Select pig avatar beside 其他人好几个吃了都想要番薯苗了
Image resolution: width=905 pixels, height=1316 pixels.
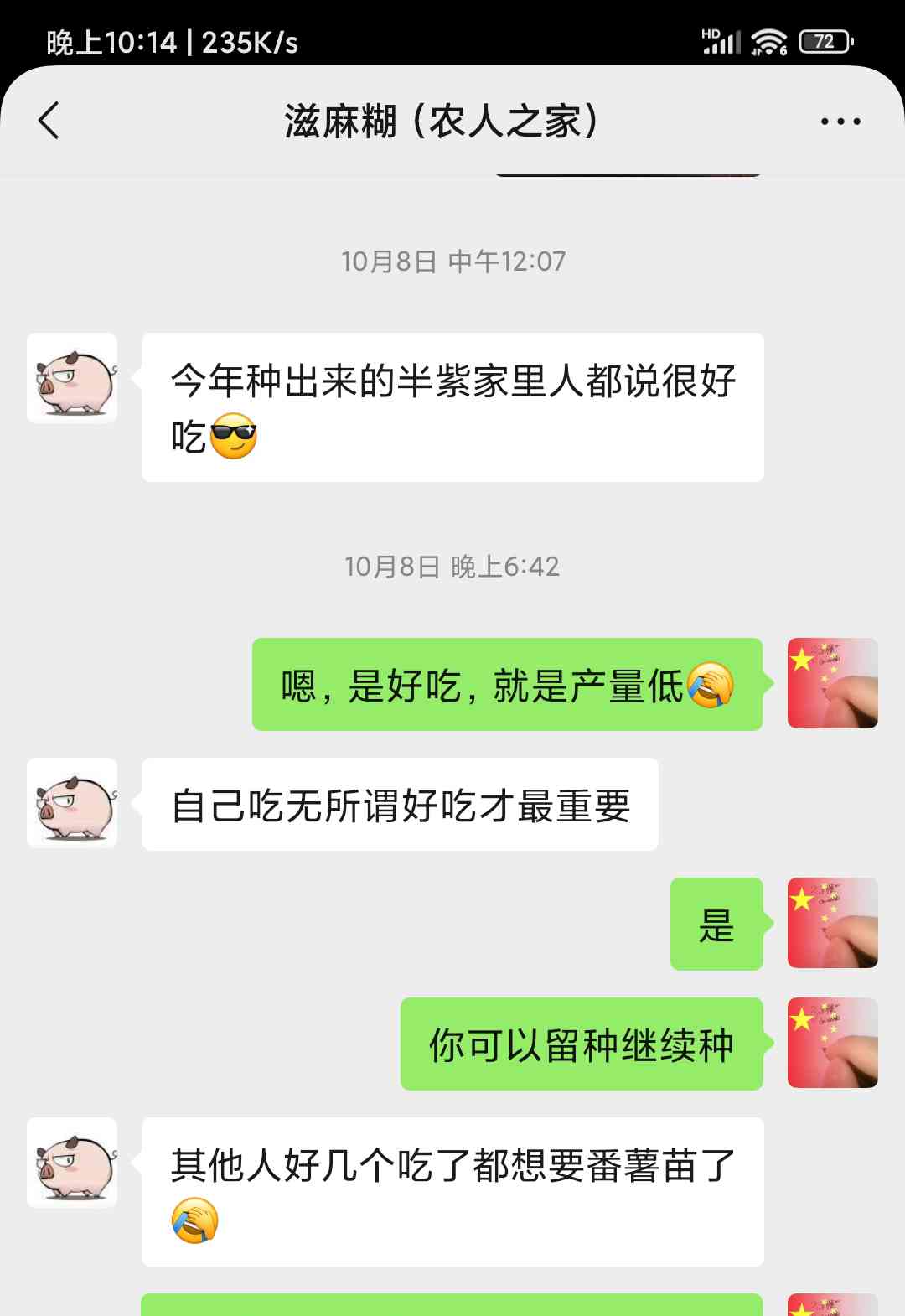click(72, 1163)
